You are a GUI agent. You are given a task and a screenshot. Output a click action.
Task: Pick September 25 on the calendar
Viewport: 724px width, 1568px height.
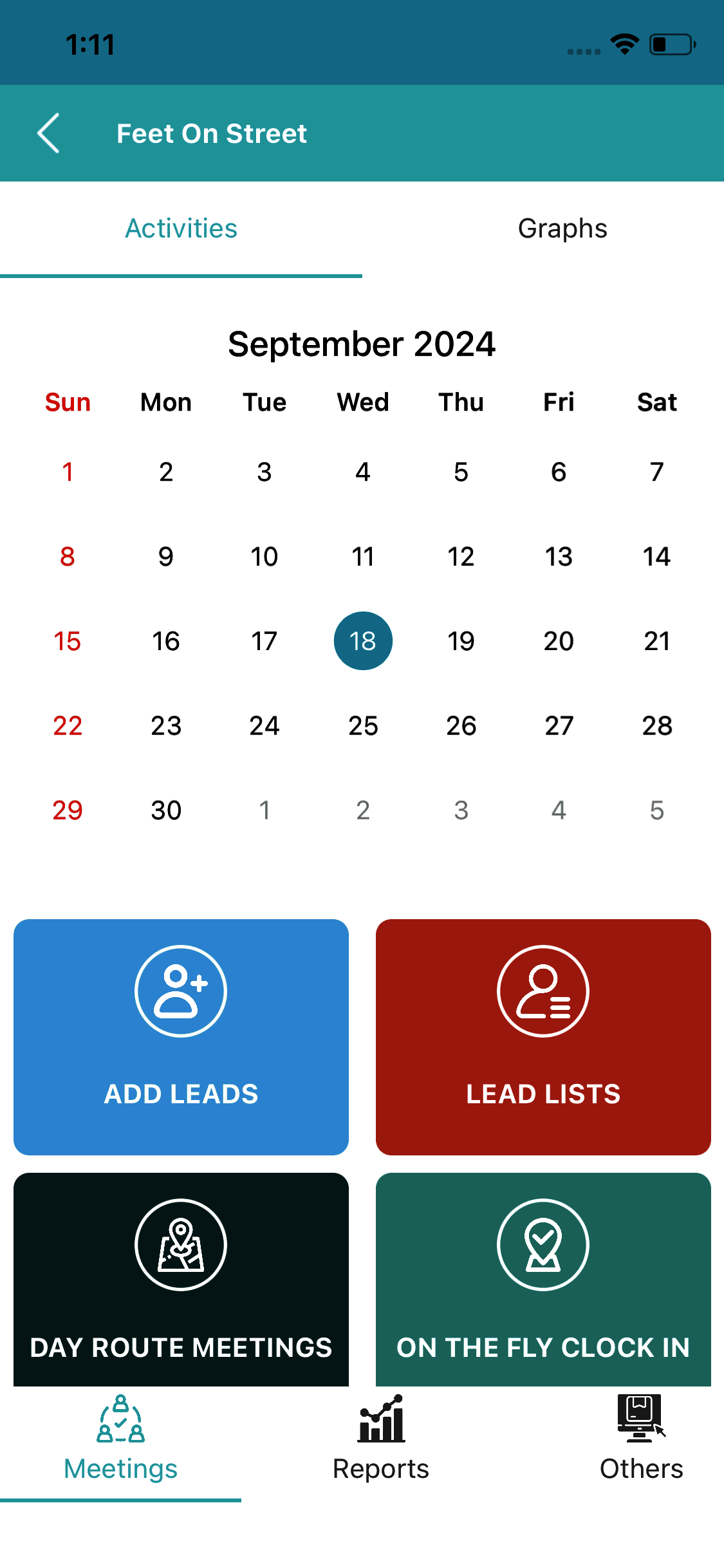pos(363,726)
